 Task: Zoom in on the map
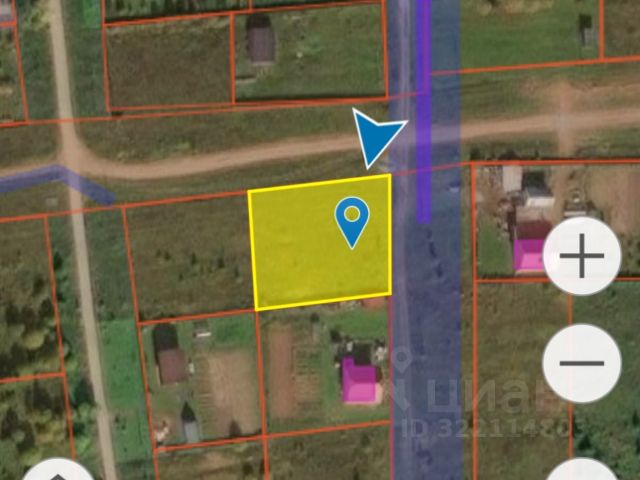[582, 258]
